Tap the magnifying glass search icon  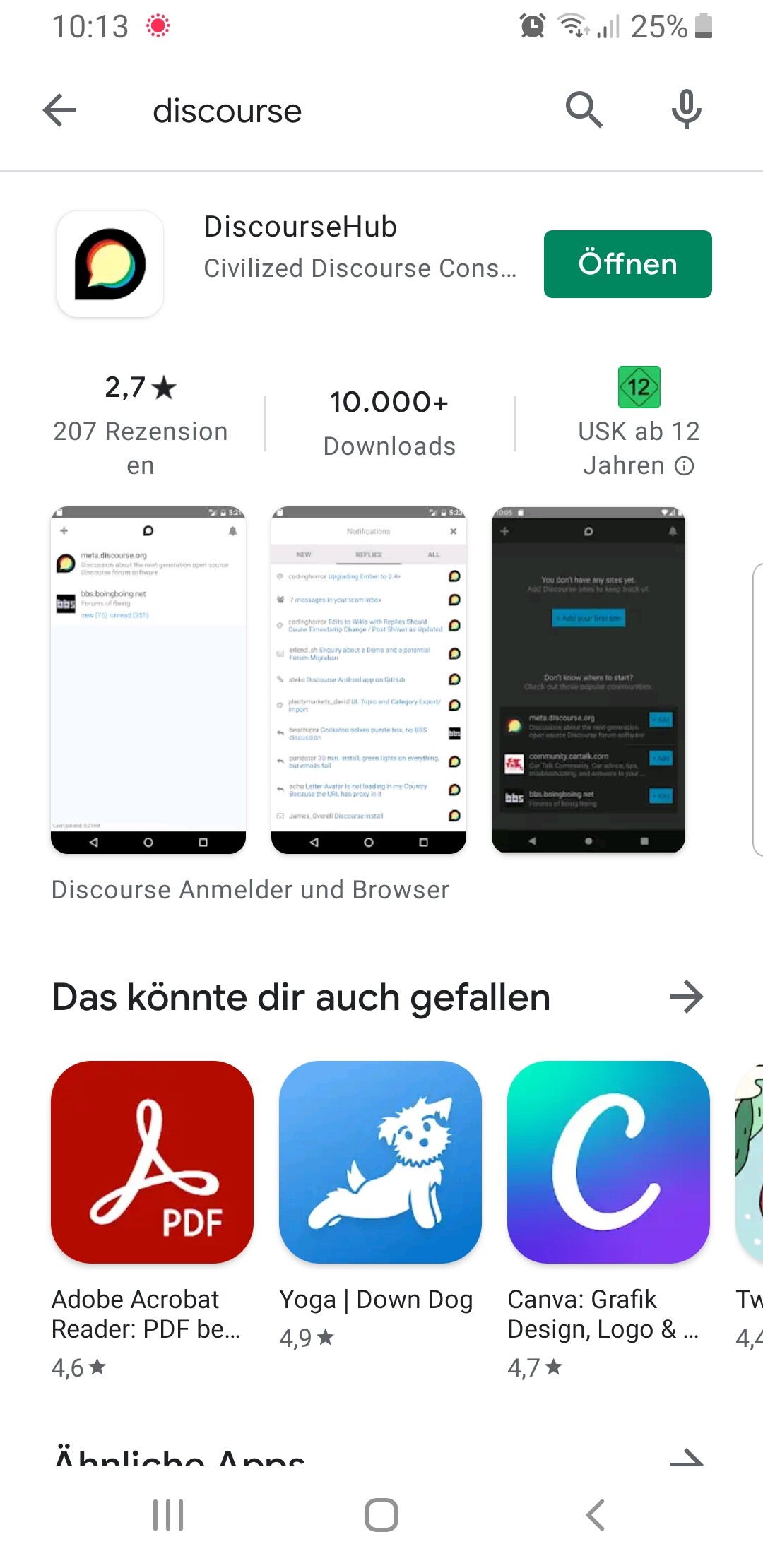click(x=584, y=109)
